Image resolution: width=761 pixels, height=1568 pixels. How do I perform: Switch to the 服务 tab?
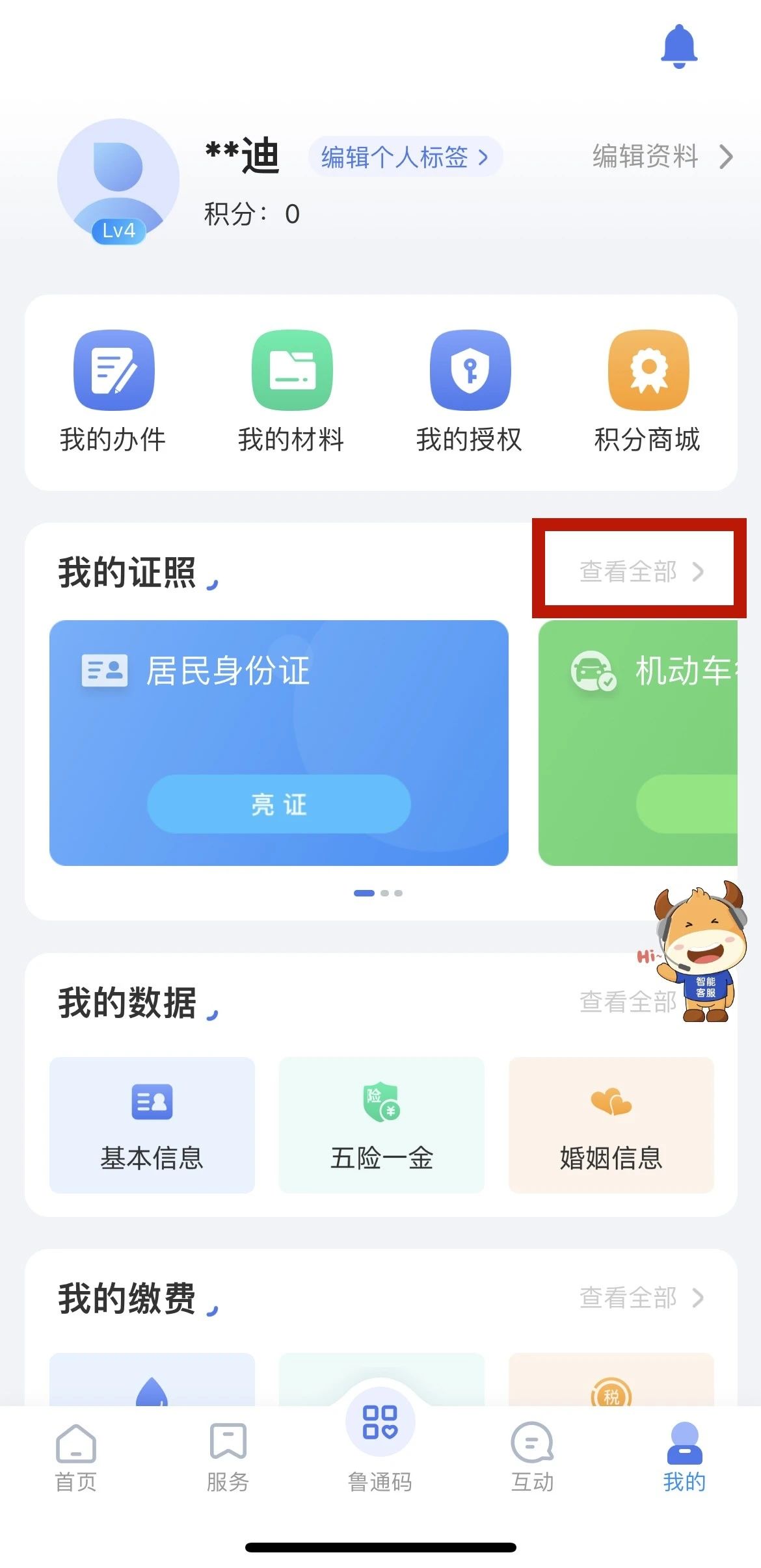228,1457
